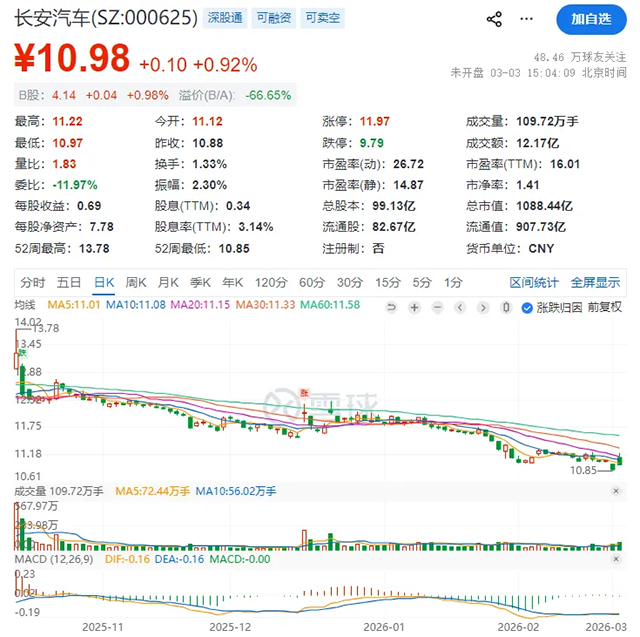Viewport: 640px width, 637px height.
Task: Change chart to 15分 interval
Action: point(388,282)
